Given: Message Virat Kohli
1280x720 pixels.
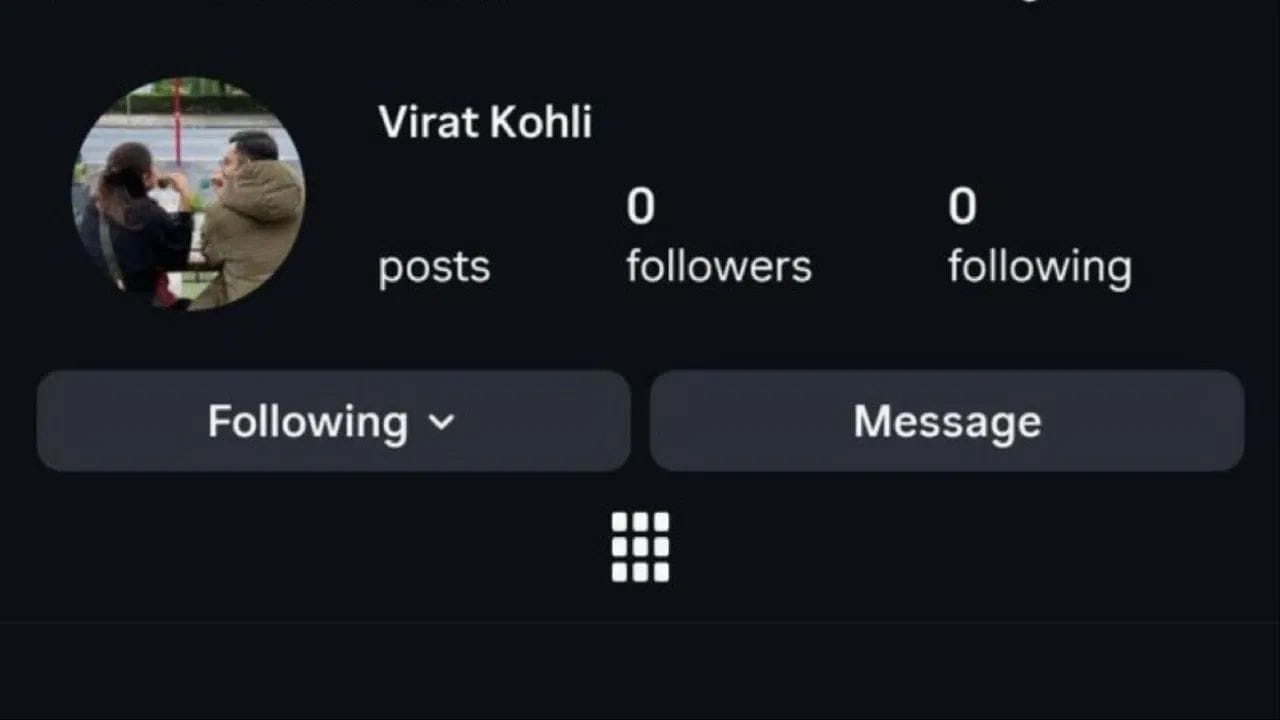Looking at the screenshot, I should point(947,421).
